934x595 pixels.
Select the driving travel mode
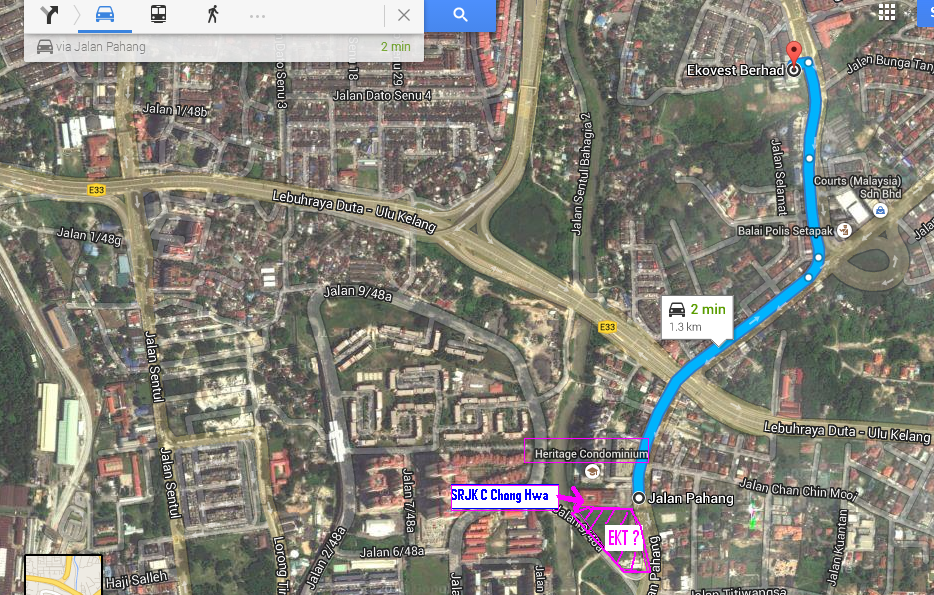tap(104, 14)
